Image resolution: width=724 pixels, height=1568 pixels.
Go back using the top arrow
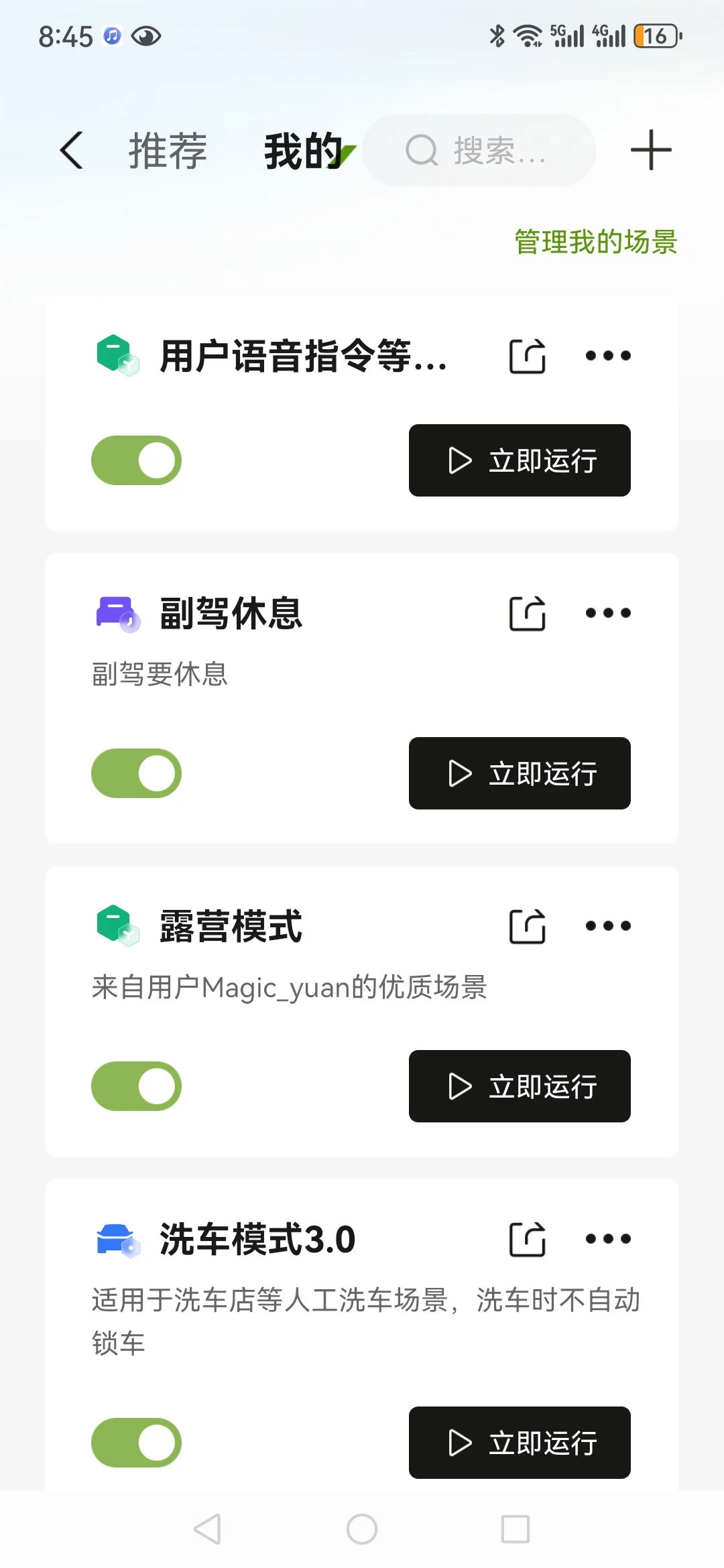72,150
